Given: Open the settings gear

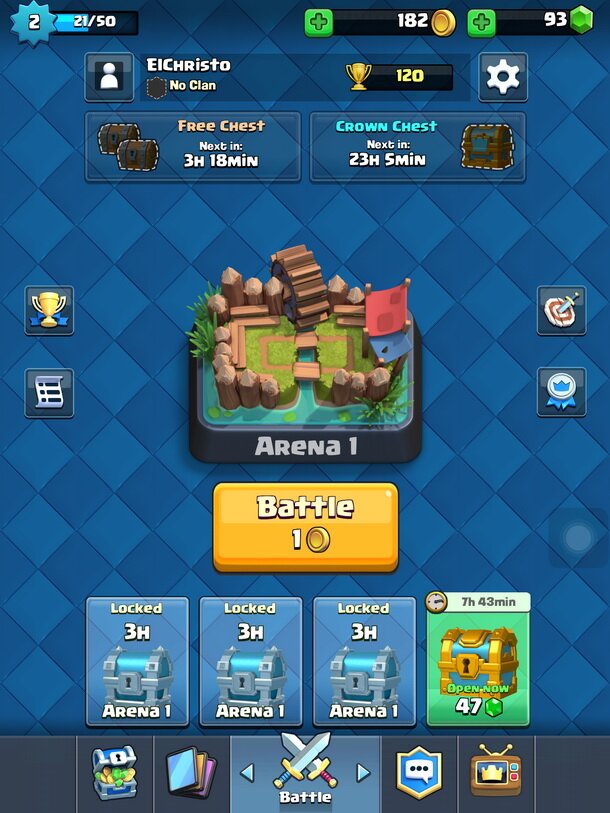Looking at the screenshot, I should pyautogui.click(x=502, y=76).
